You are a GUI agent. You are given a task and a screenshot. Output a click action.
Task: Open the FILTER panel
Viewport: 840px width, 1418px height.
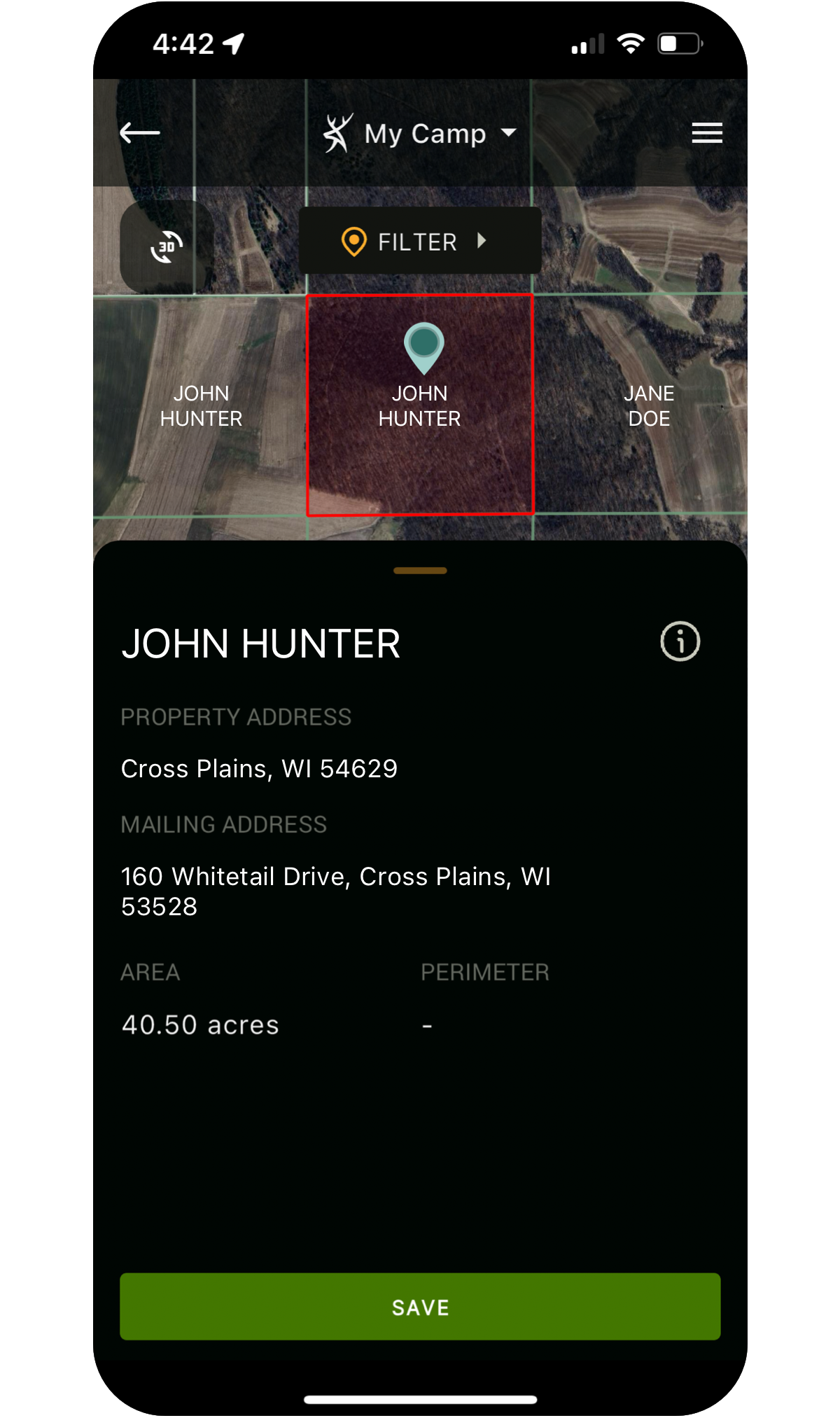417,241
